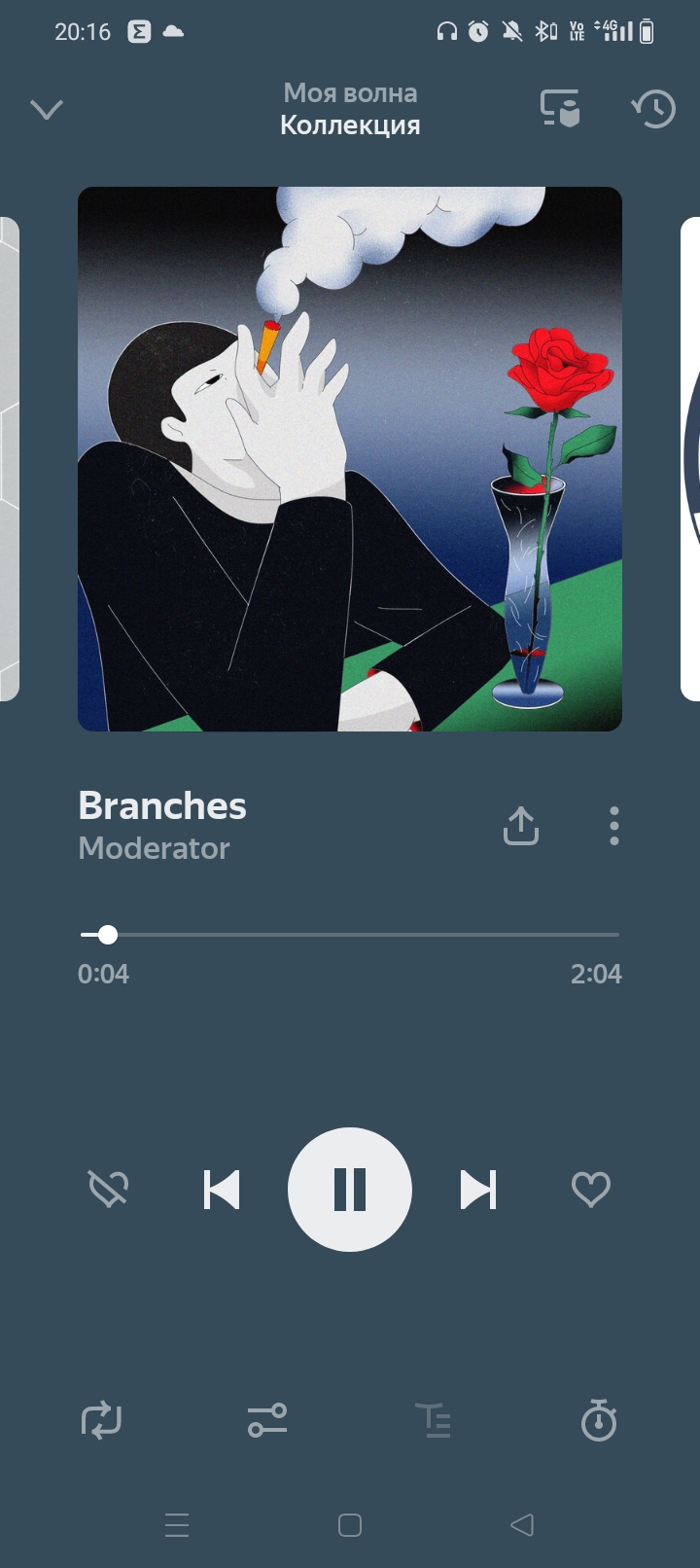The width and height of the screenshot is (700, 1568).
Task: Go back with the system back button
Action: click(522, 1525)
